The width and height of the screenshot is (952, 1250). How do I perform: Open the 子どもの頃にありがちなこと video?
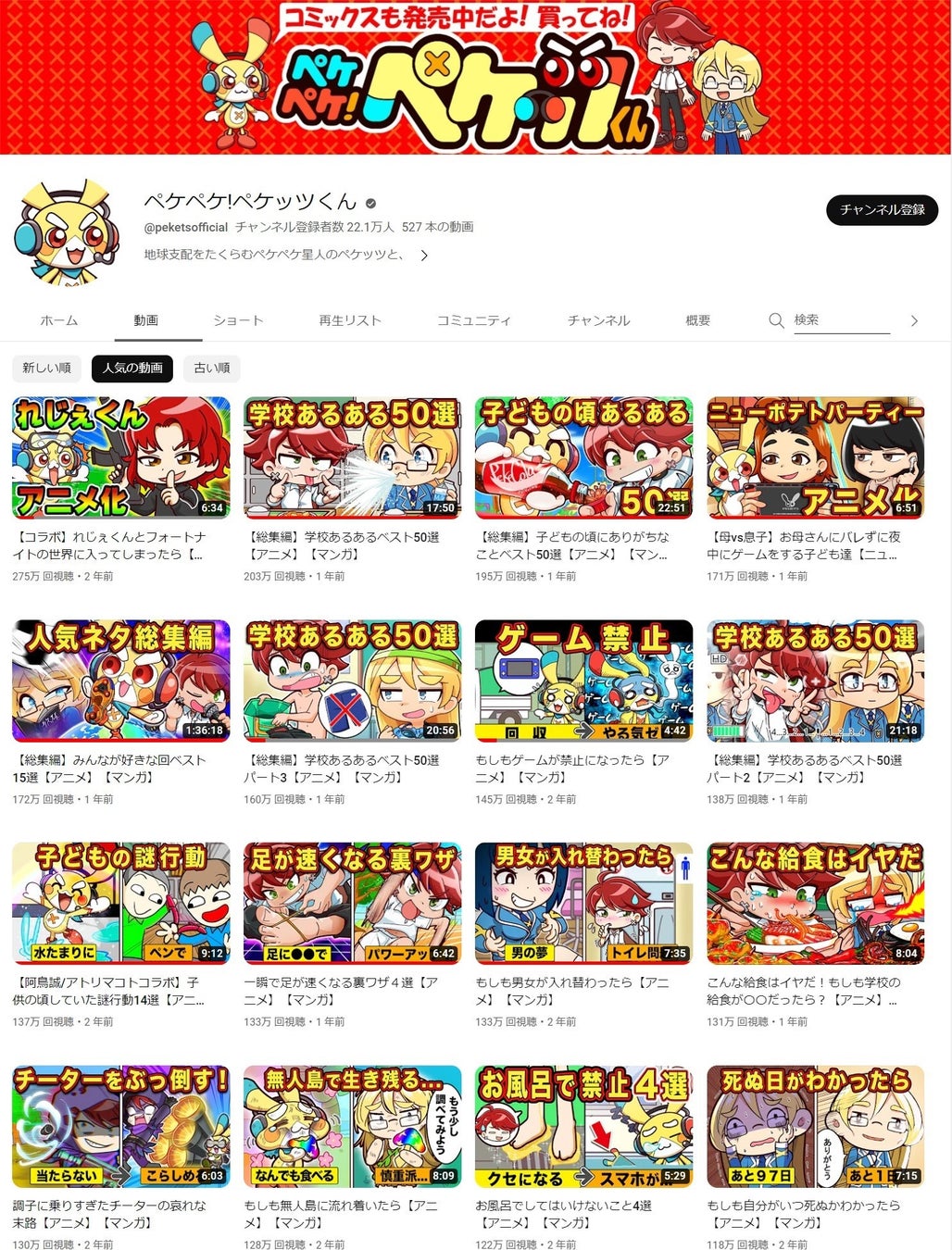pos(583,457)
